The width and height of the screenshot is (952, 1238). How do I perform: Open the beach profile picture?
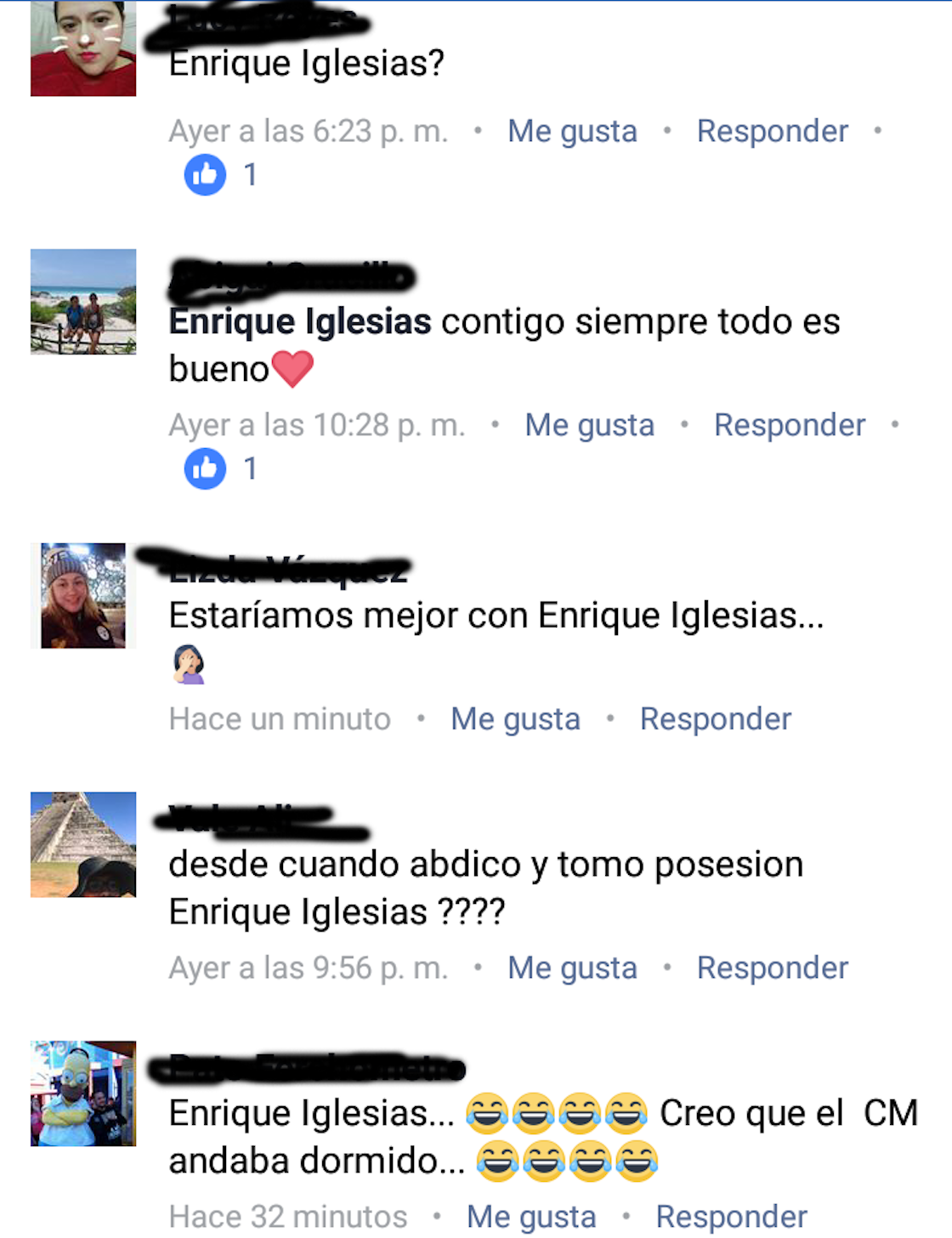(83, 302)
